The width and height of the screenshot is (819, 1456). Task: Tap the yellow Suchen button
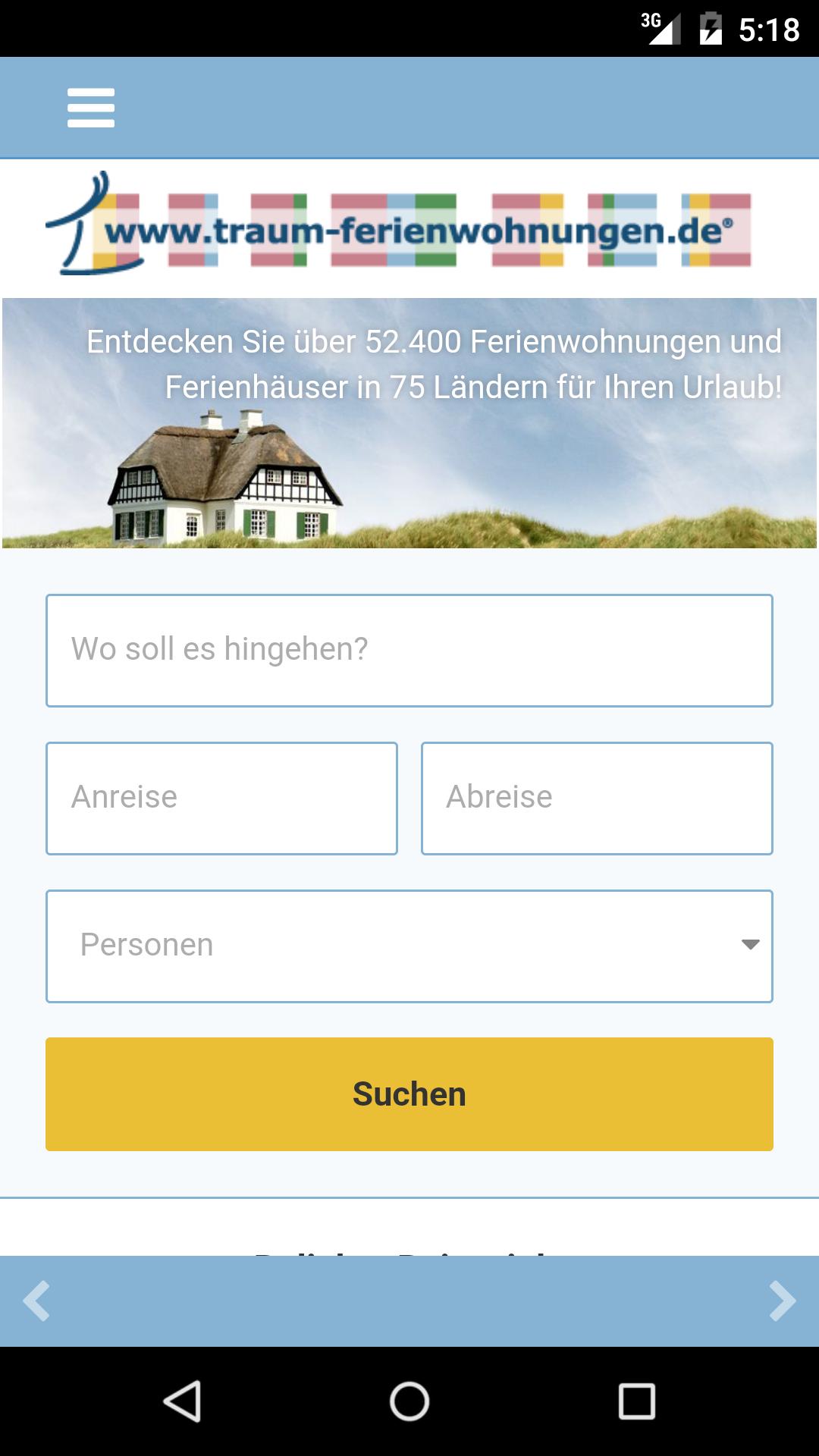[x=409, y=1094]
